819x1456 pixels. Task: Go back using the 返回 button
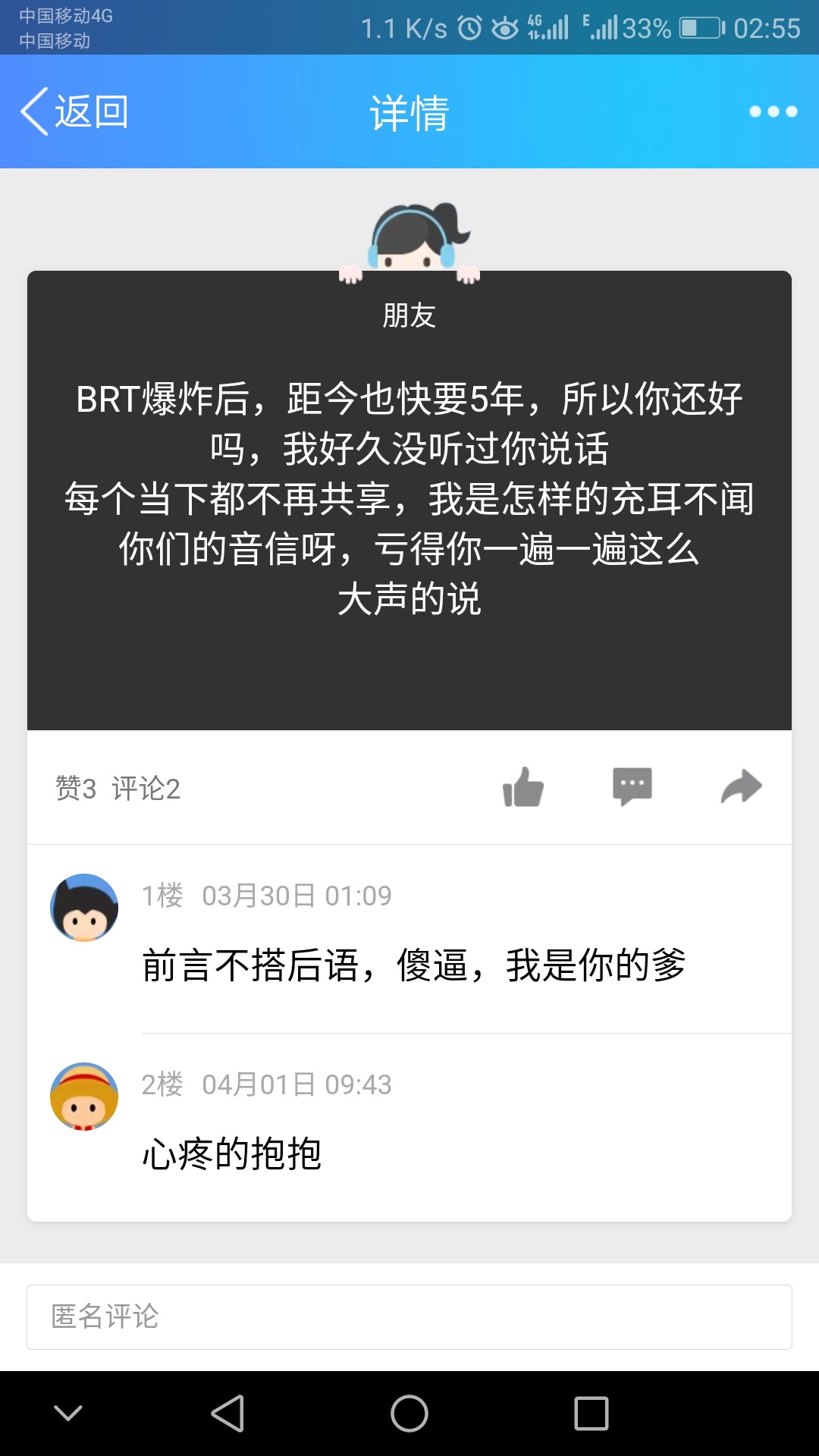point(74,112)
